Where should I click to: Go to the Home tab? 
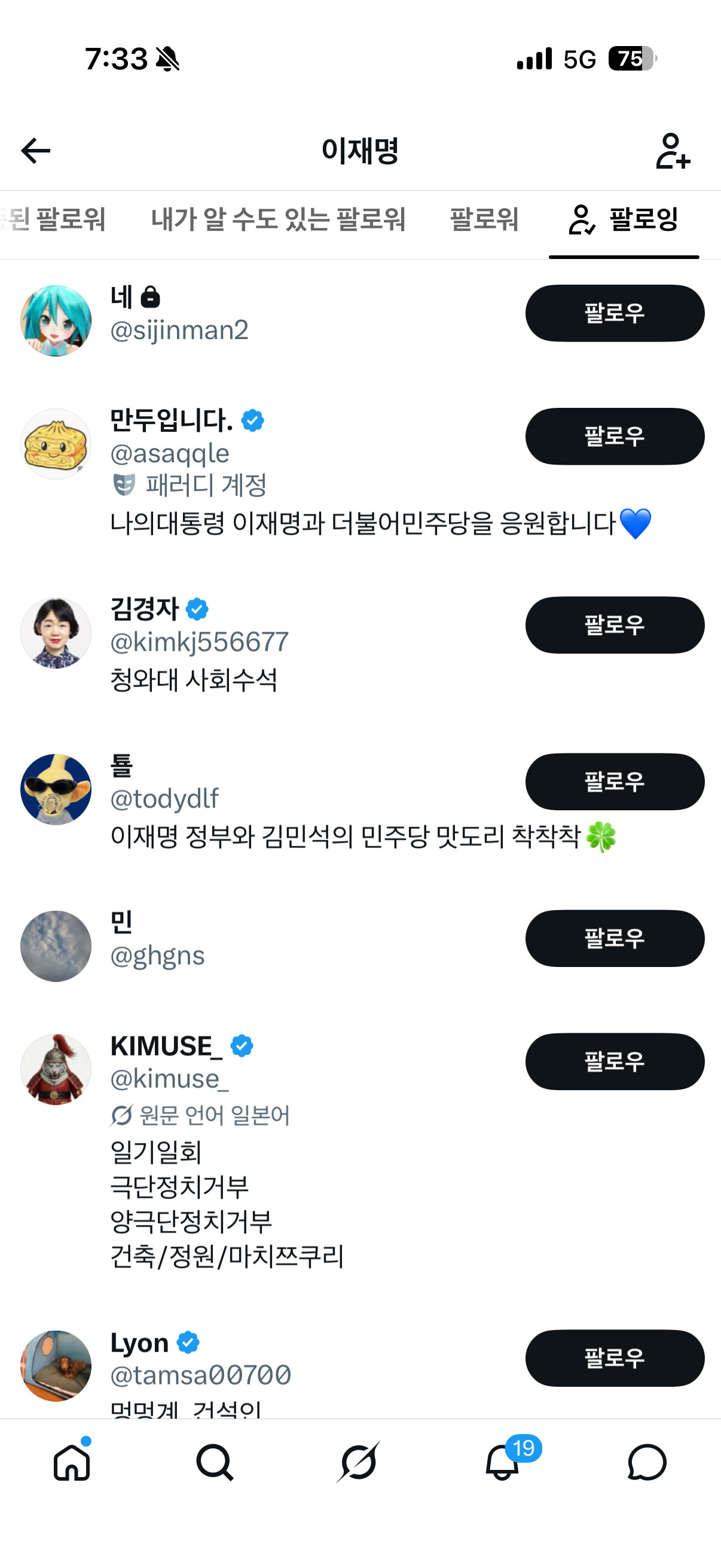pyautogui.click(x=72, y=1462)
